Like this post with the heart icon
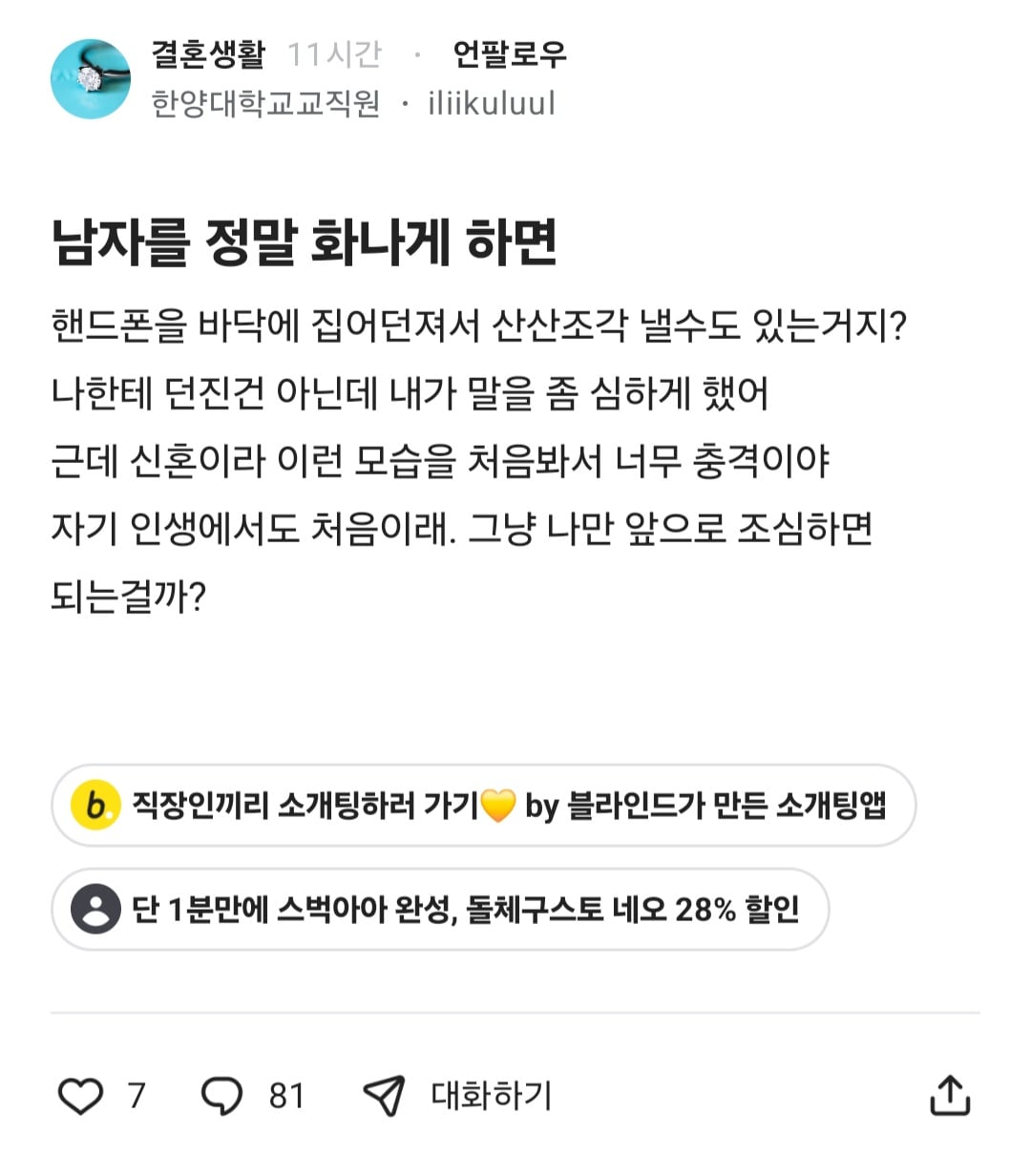1031x1176 pixels. (81, 1096)
